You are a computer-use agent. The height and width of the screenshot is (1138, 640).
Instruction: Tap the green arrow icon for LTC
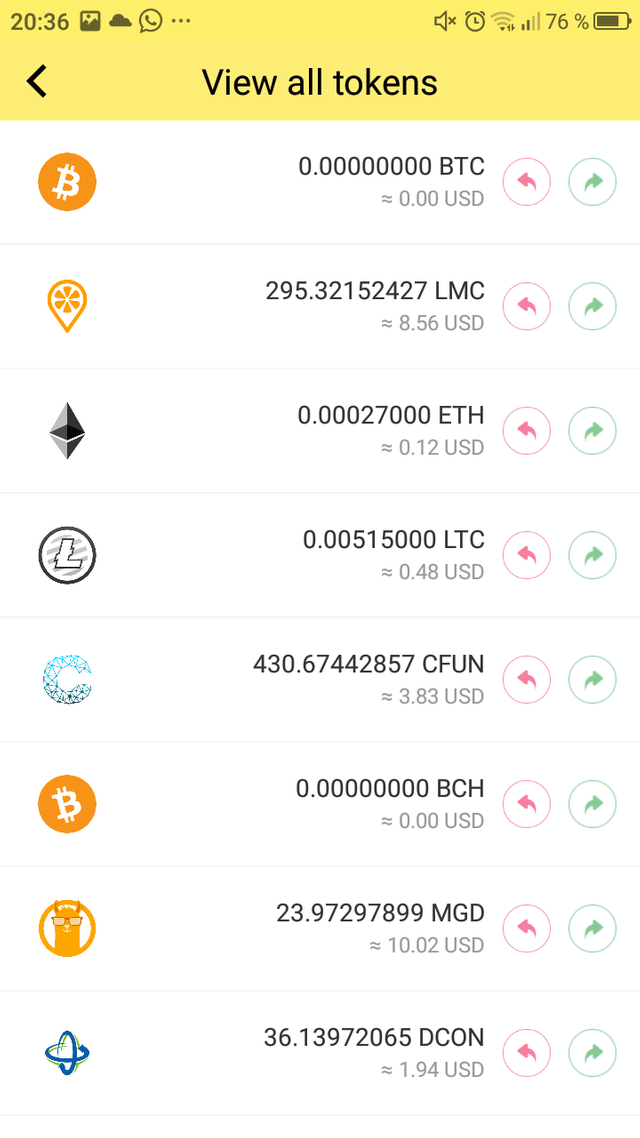[x=592, y=555]
